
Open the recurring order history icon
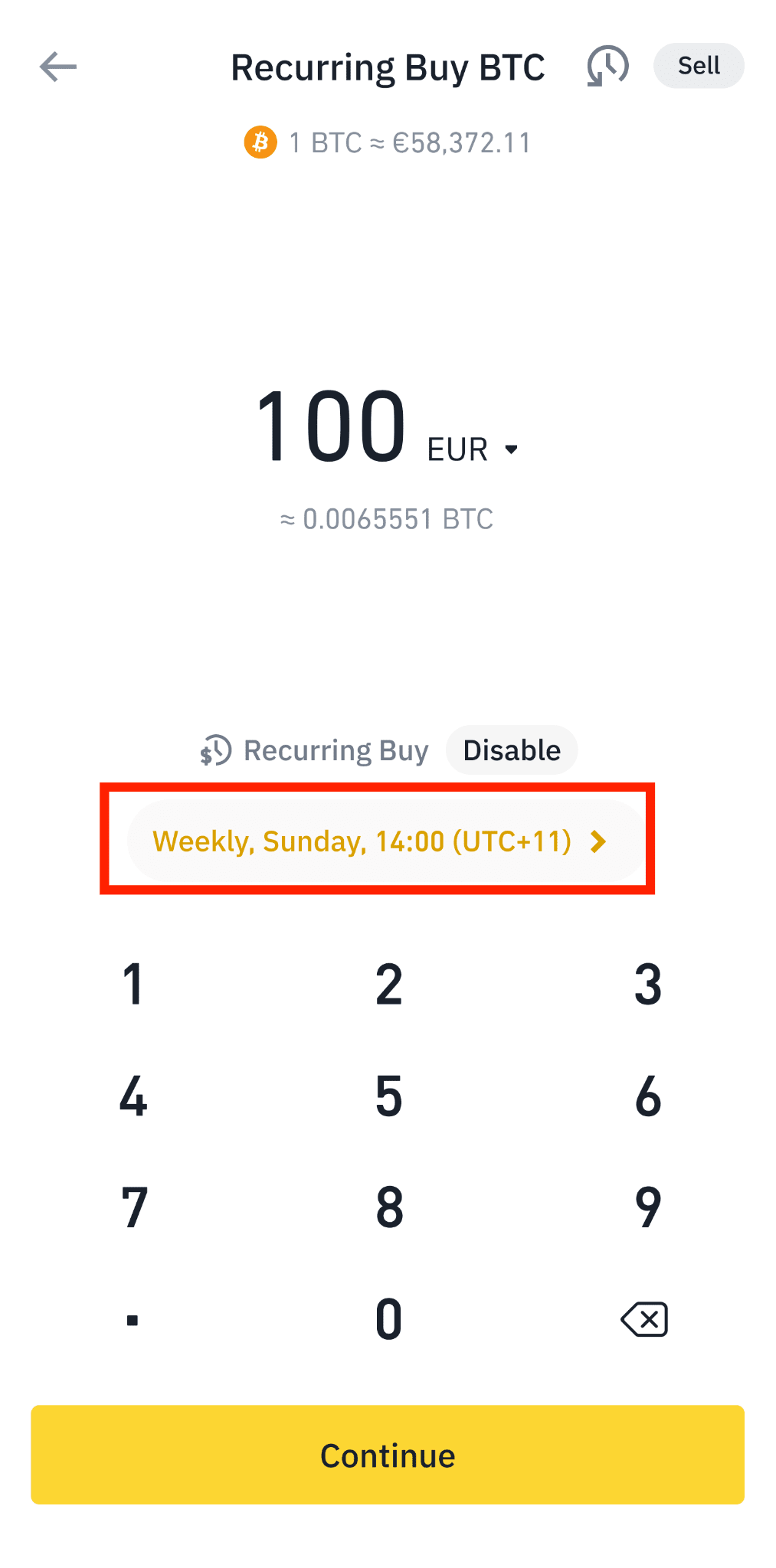point(607,66)
